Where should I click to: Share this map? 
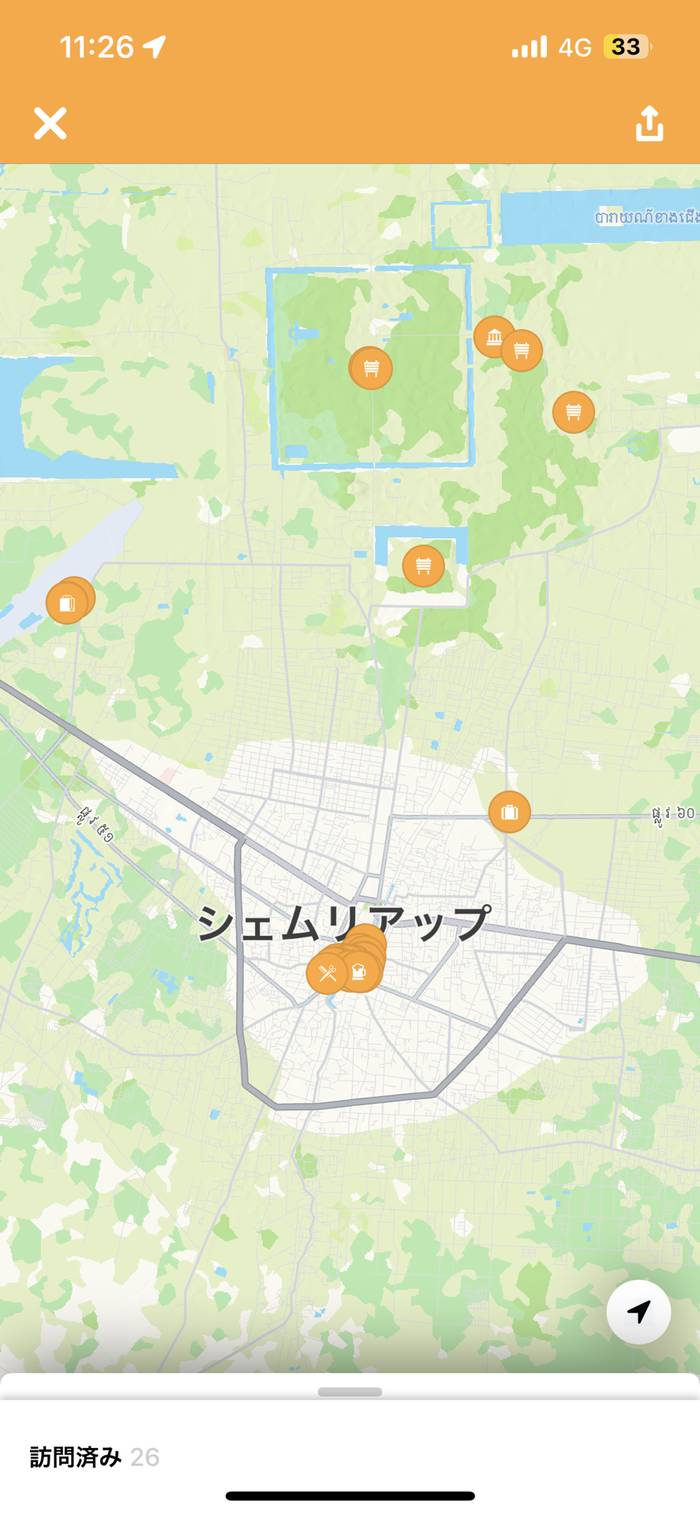pos(649,123)
